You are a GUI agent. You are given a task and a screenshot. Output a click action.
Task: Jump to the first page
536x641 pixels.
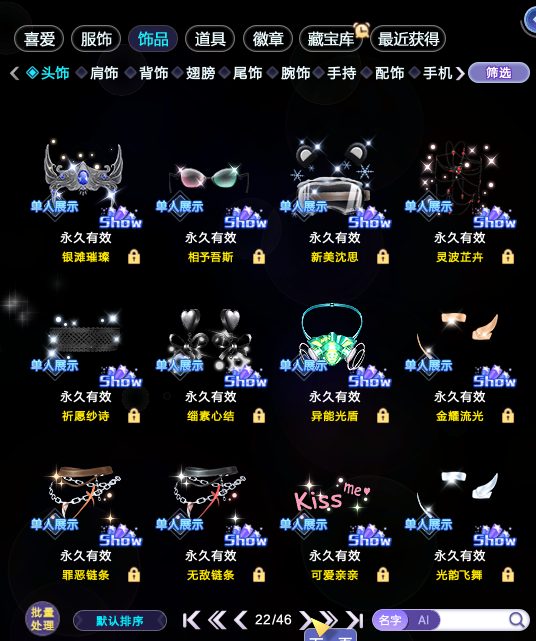coord(191,620)
